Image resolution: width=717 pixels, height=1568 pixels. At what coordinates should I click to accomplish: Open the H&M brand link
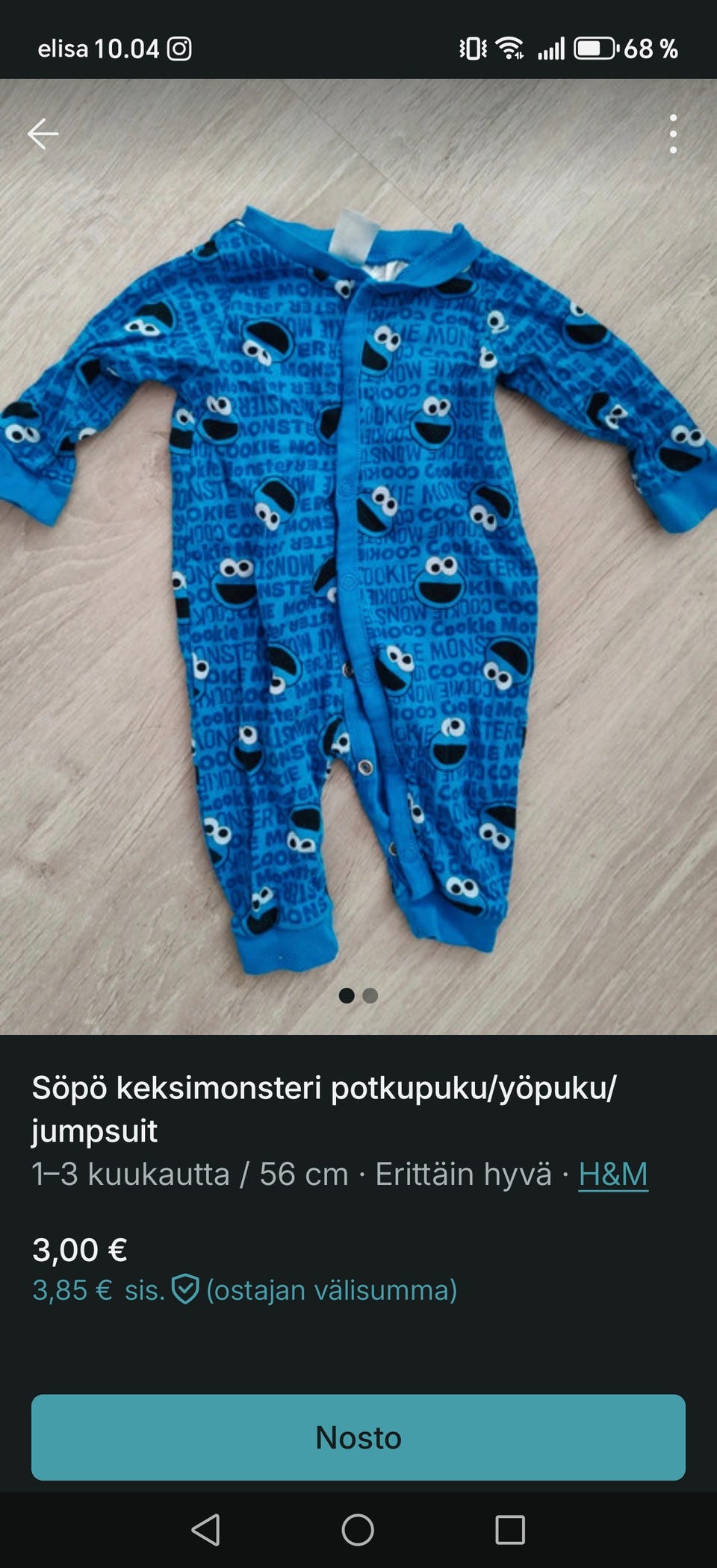pyautogui.click(x=612, y=1174)
